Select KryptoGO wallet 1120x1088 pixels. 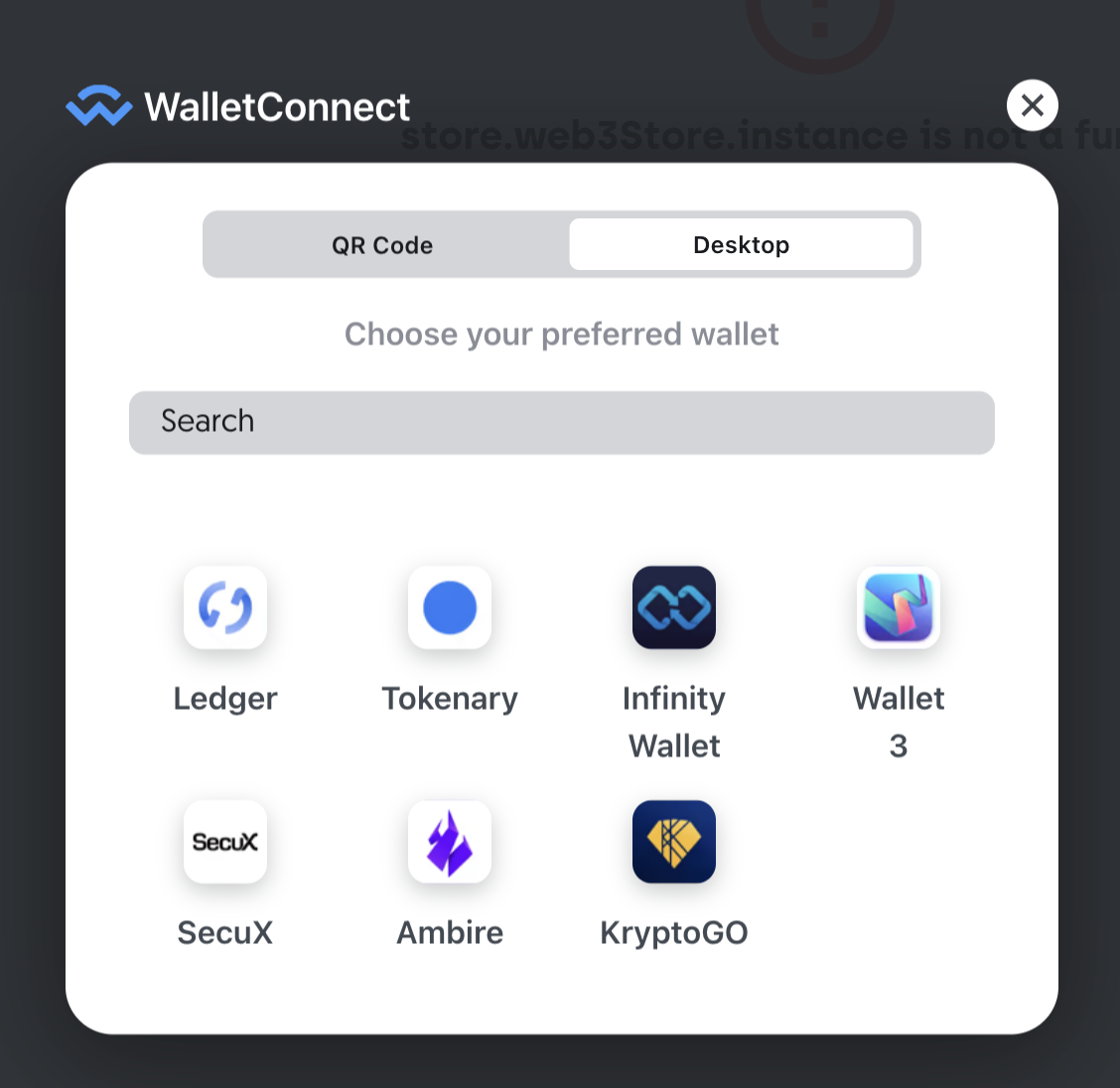tap(674, 842)
